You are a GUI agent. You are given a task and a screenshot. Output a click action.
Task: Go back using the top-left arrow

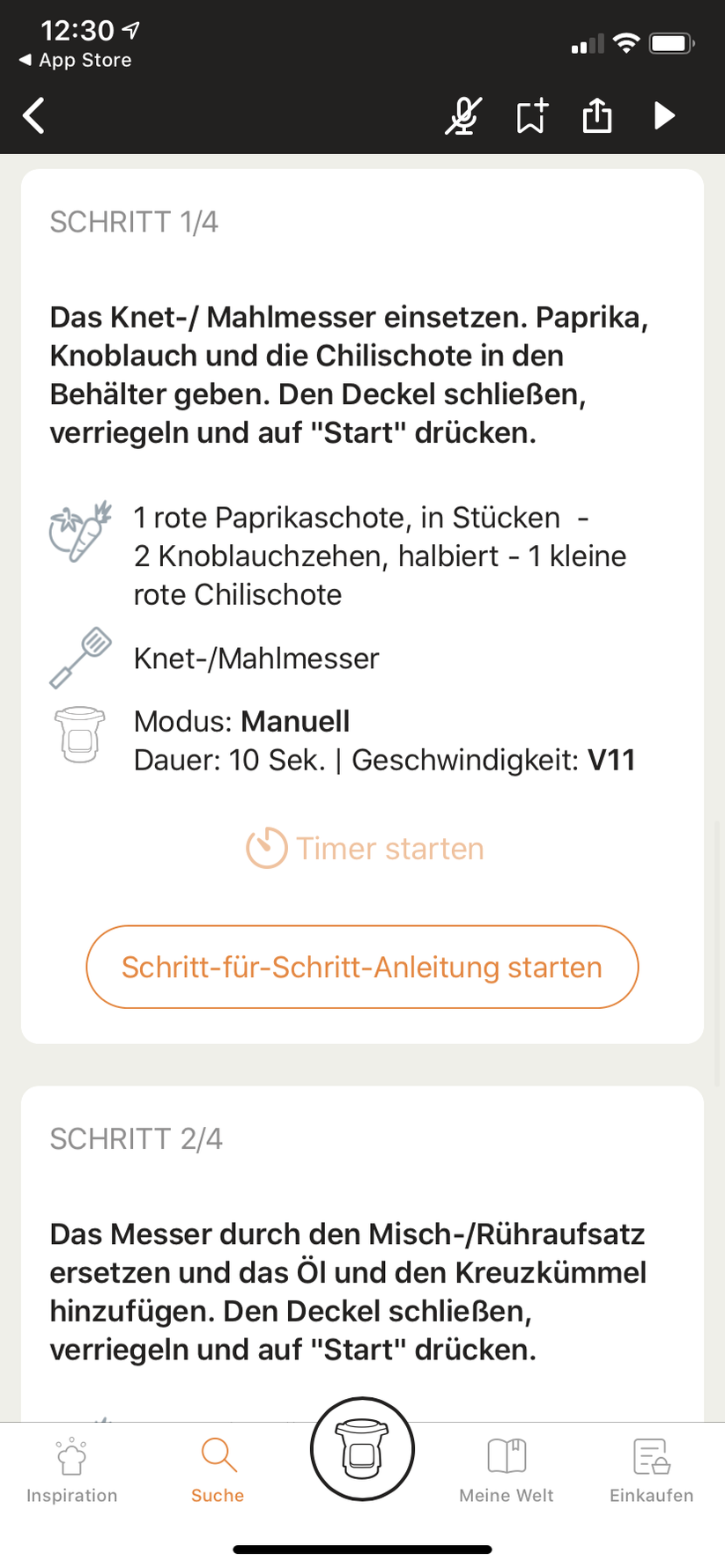(34, 115)
